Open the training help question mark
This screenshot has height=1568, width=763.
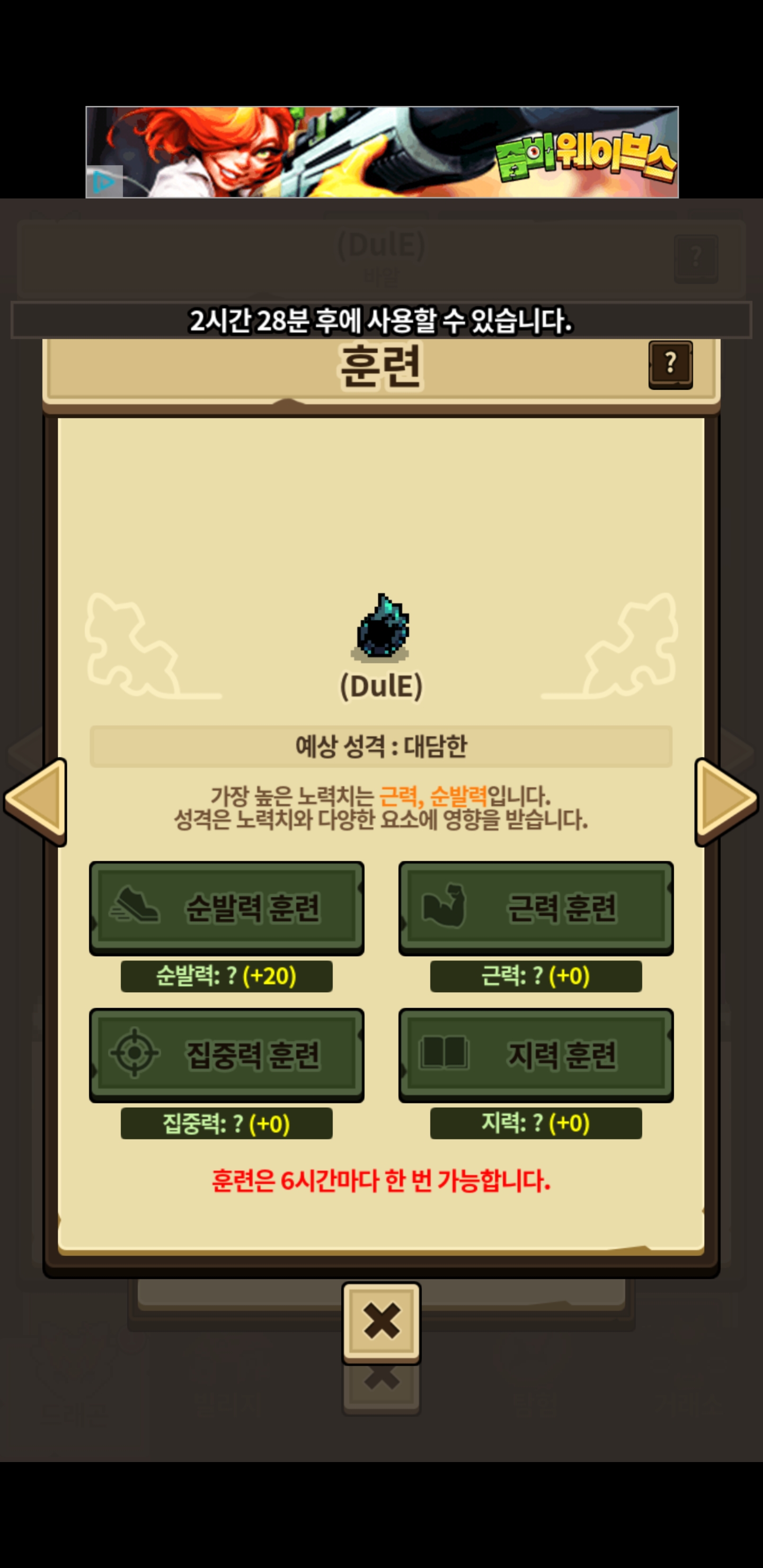670,364
